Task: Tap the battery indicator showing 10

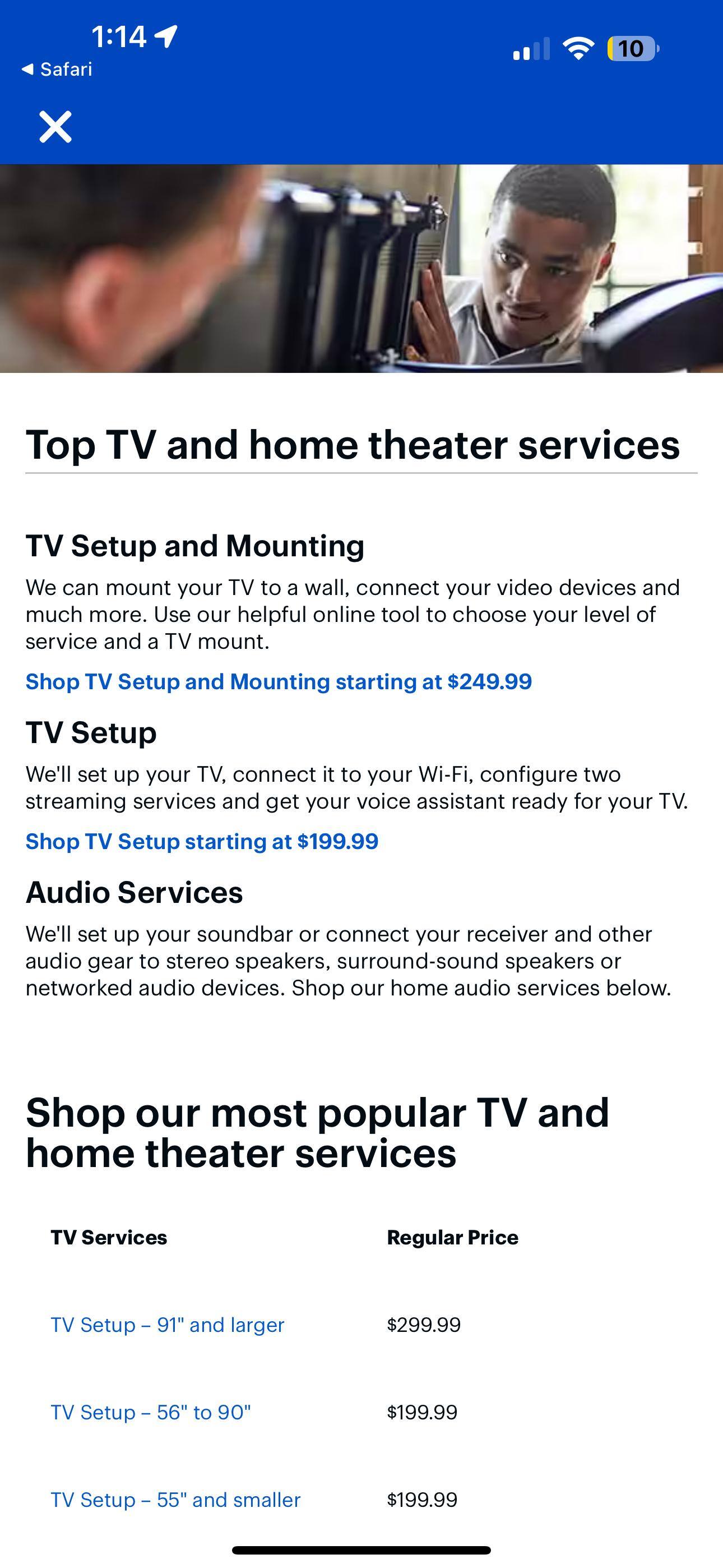Action: point(630,48)
